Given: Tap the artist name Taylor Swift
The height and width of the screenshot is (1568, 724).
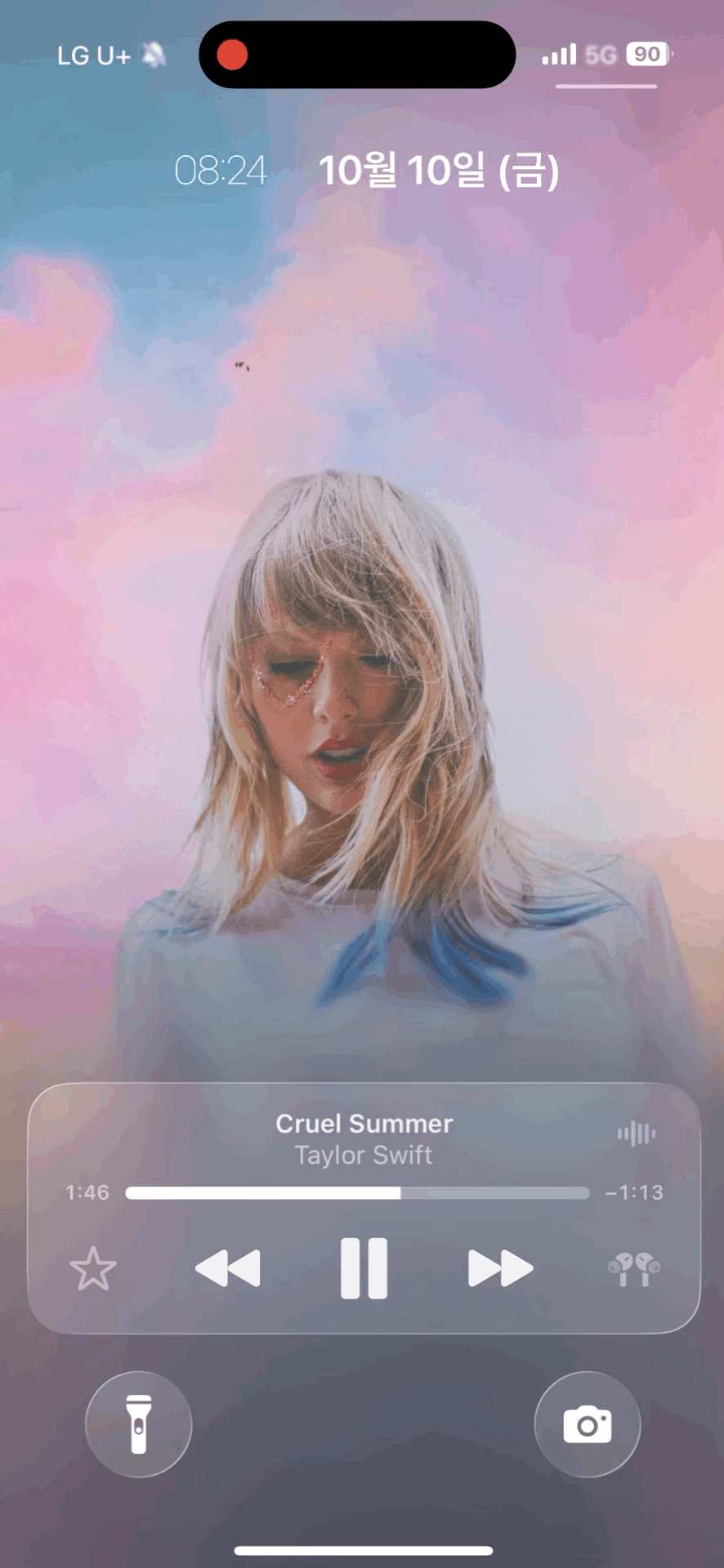Looking at the screenshot, I should (362, 1156).
